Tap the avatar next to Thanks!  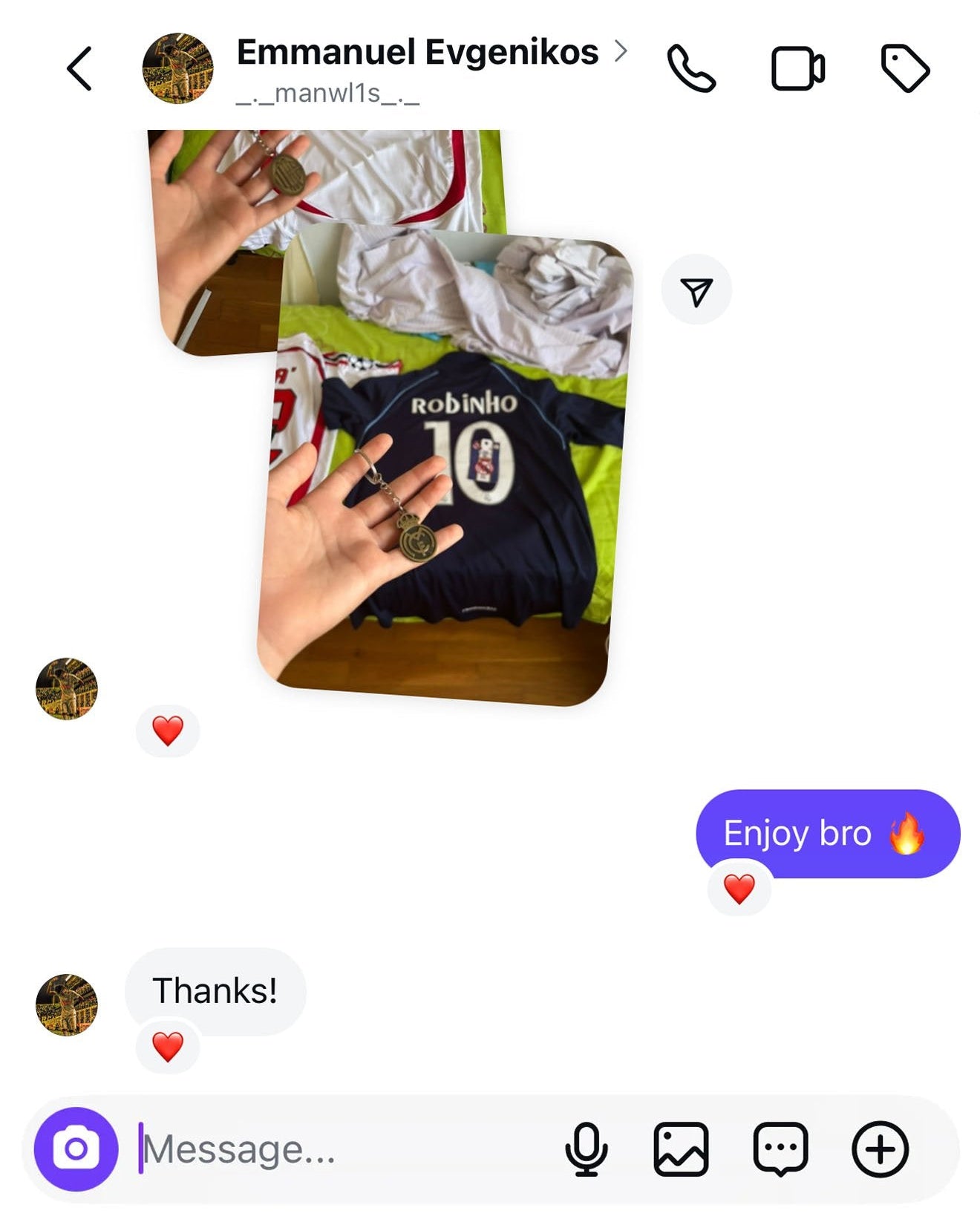point(67,1004)
